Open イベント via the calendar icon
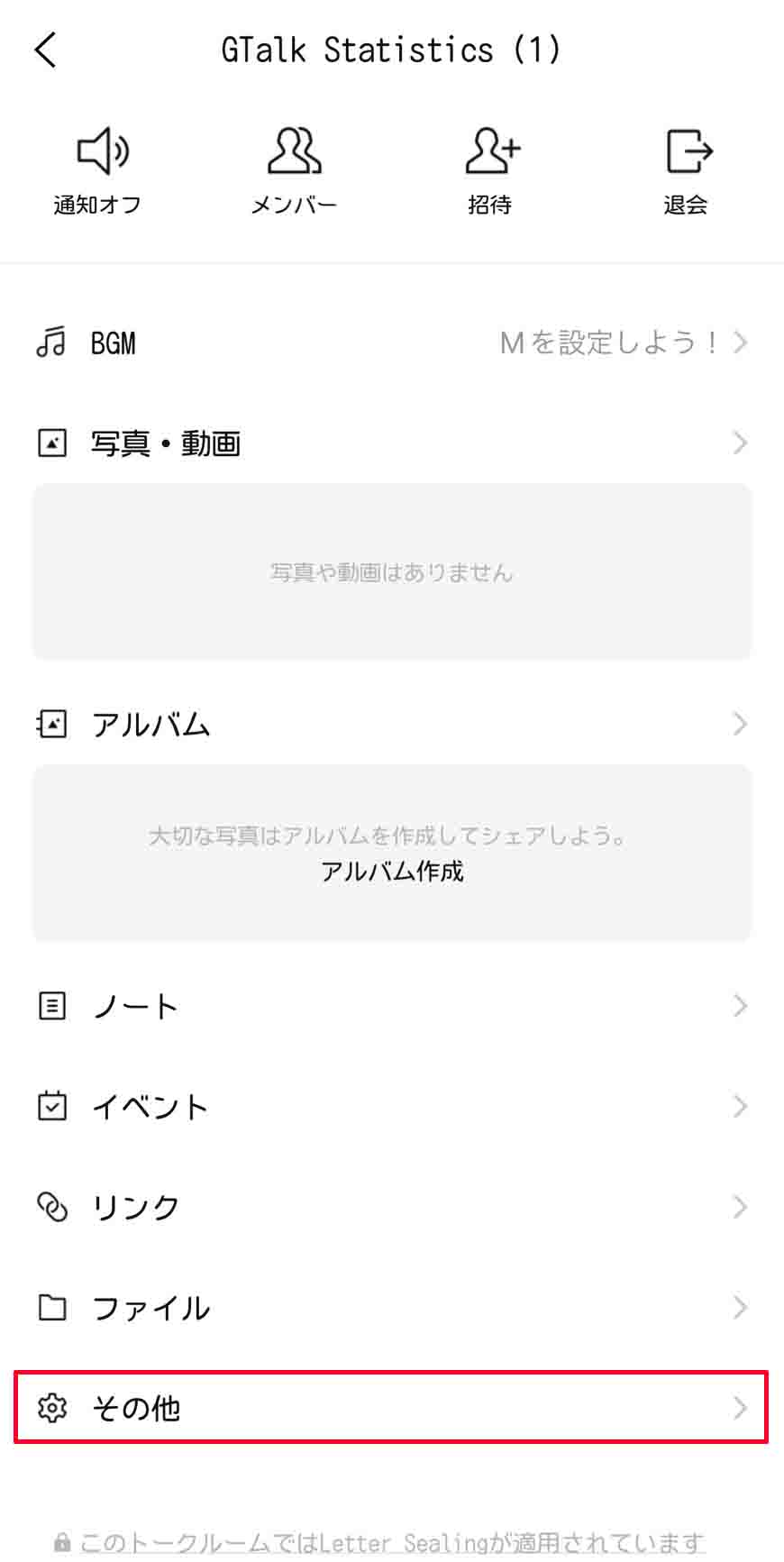Screen dimensions: 784x1562 coord(52,1106)
